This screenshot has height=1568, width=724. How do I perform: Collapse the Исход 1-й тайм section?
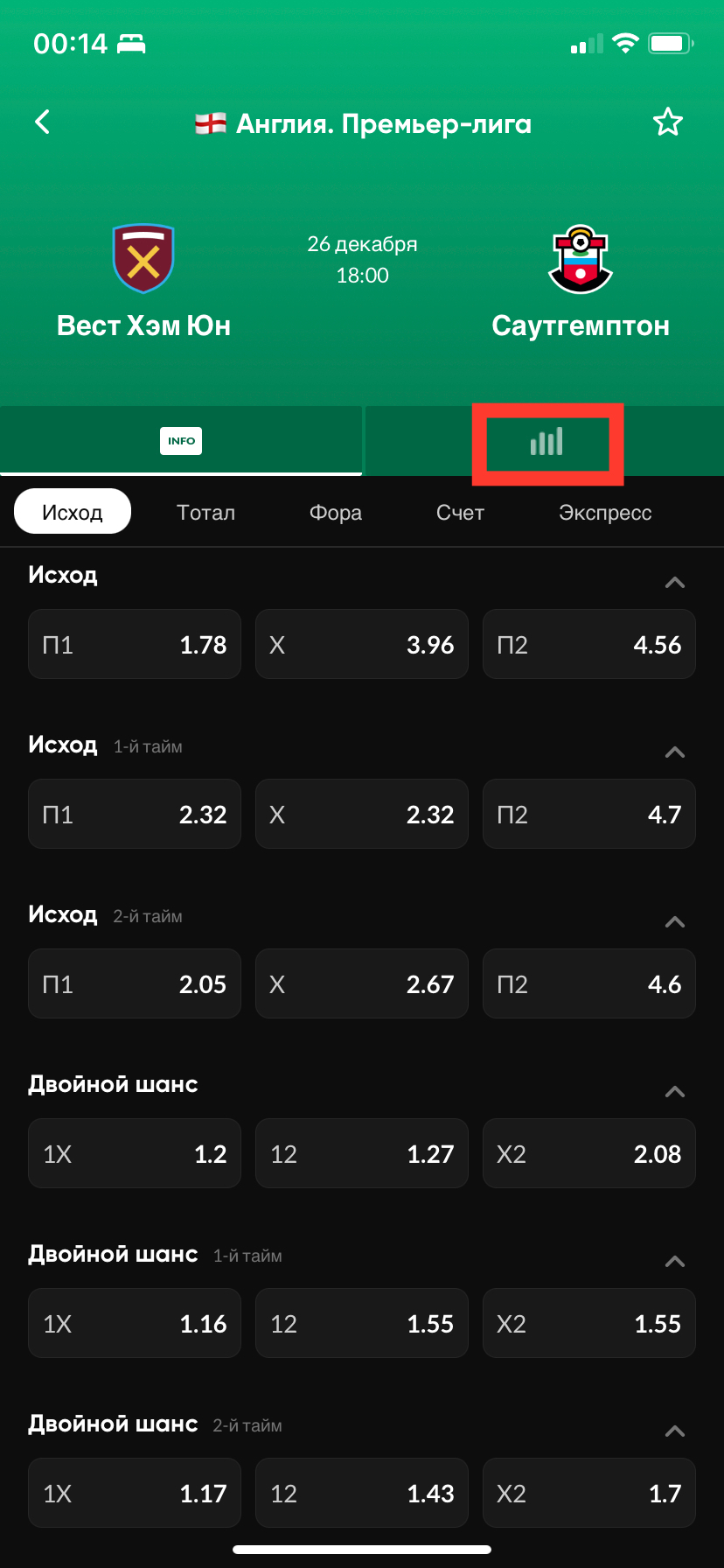pyautogui.click(x=674, y=752)
